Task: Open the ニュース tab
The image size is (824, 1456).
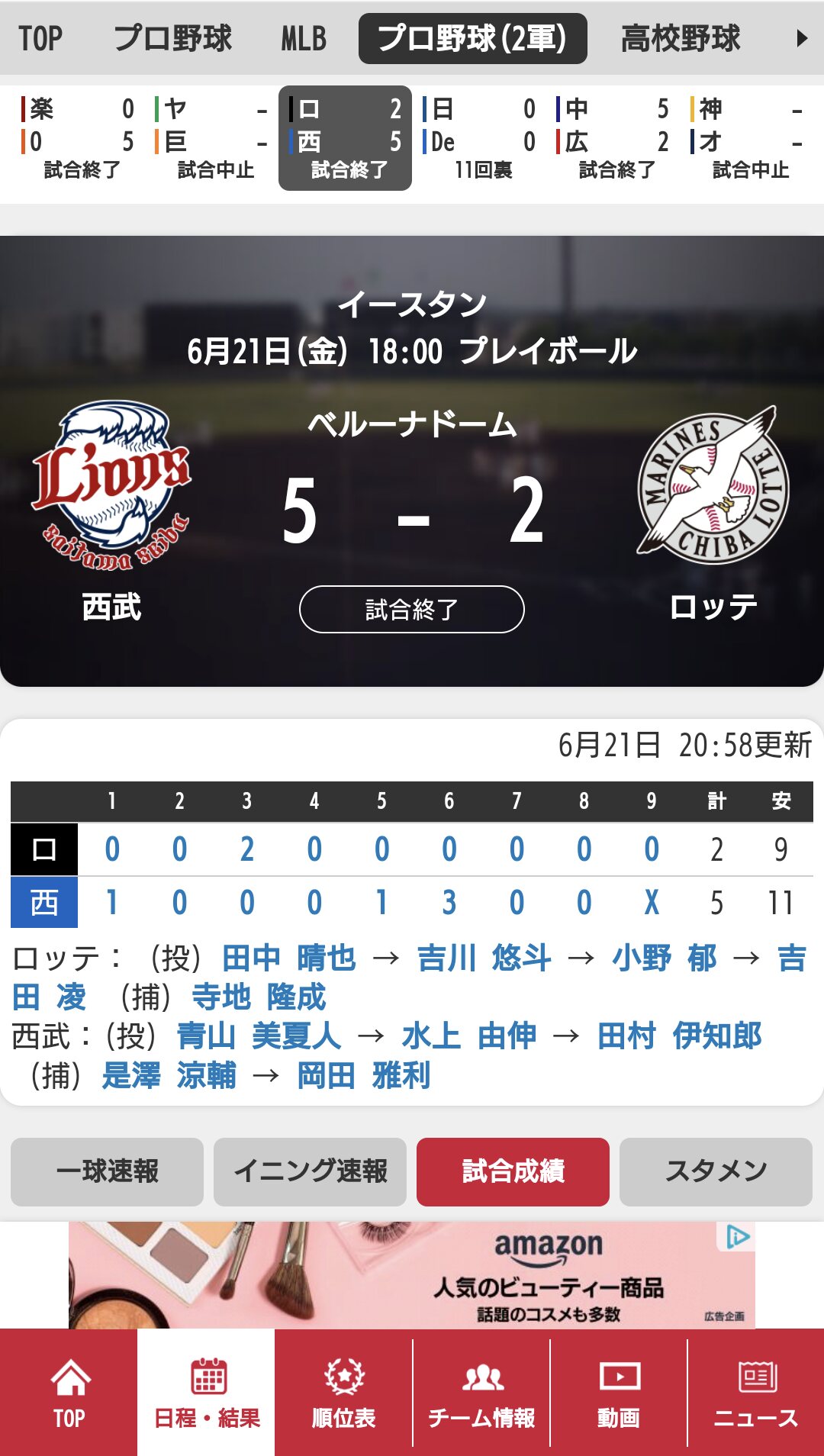Action: pos(755,1393)
